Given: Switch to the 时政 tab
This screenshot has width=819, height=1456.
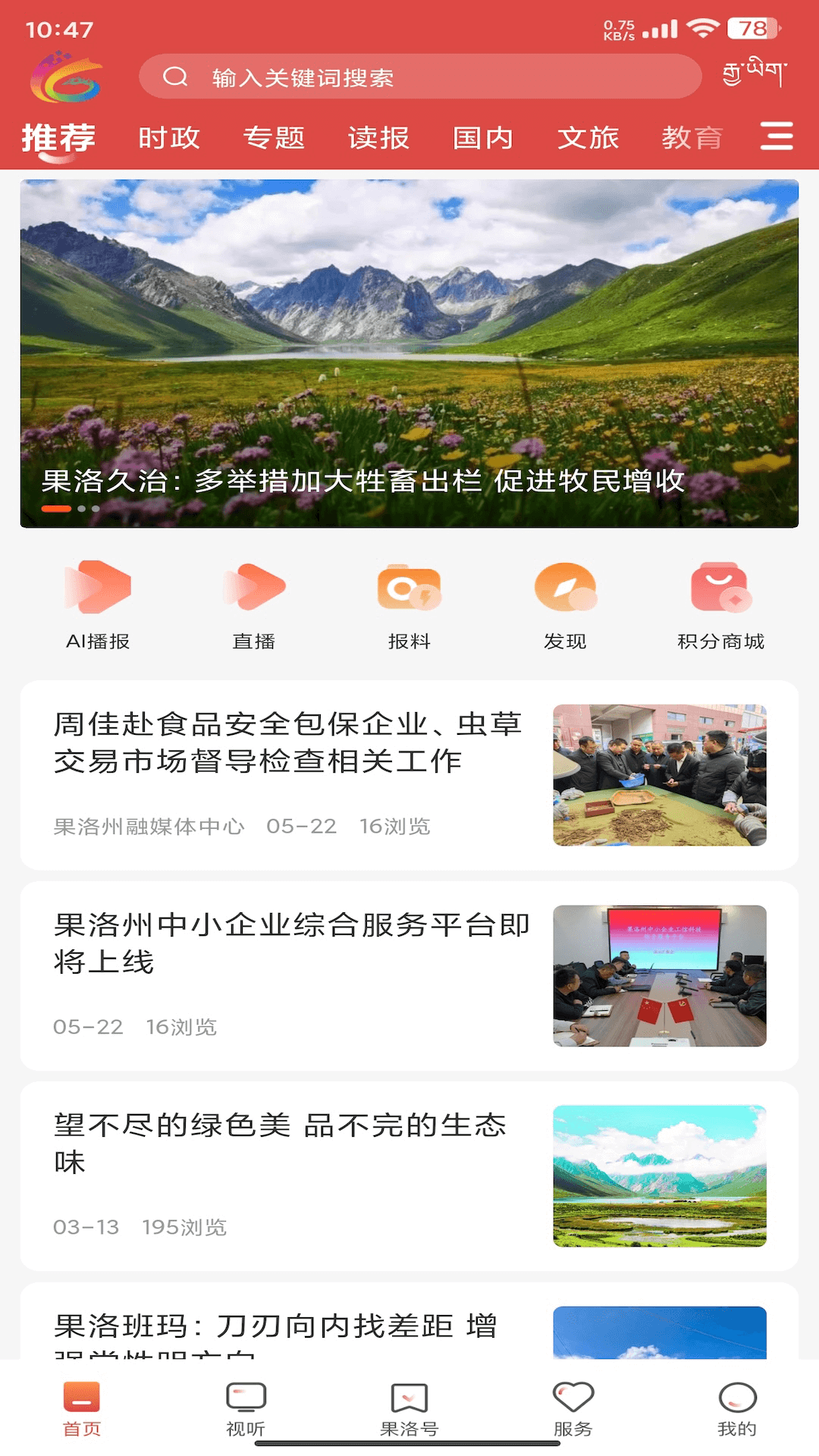Looking at the screenshot, I should click(168, 137).
